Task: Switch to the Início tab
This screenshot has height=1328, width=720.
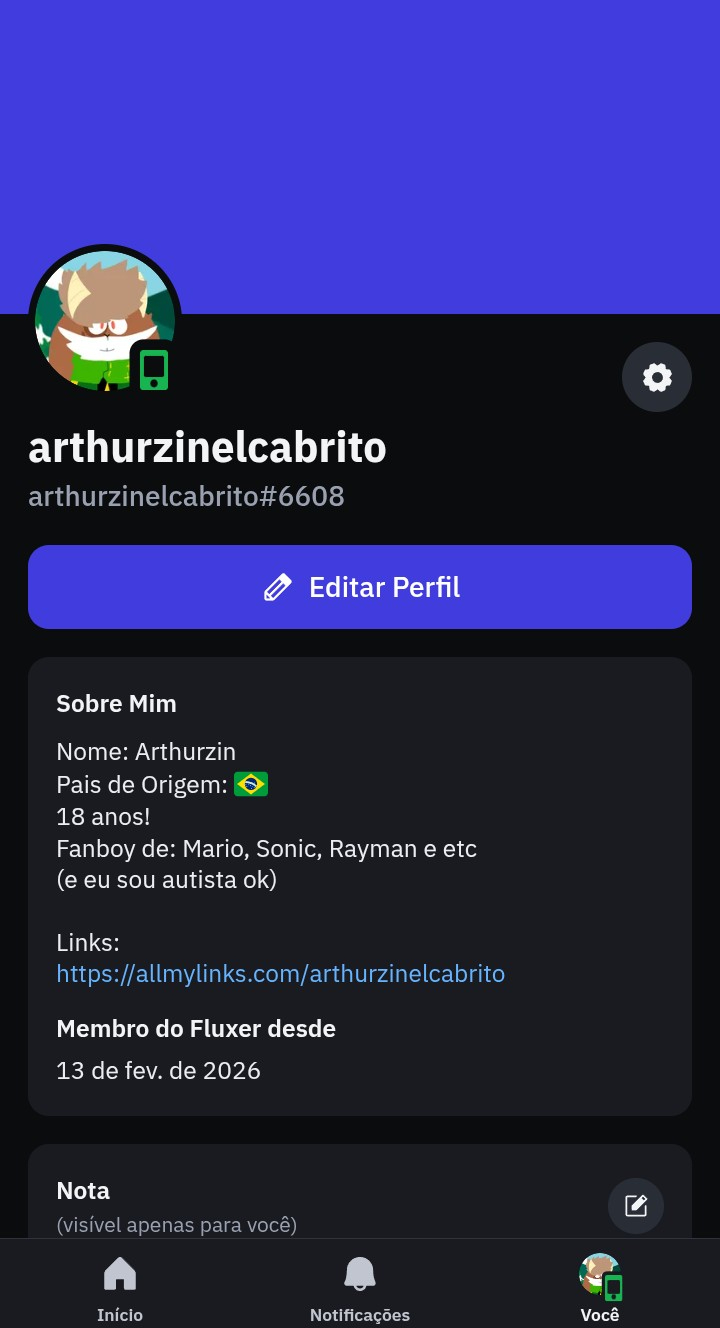Action: click(x=120, y=1288)
